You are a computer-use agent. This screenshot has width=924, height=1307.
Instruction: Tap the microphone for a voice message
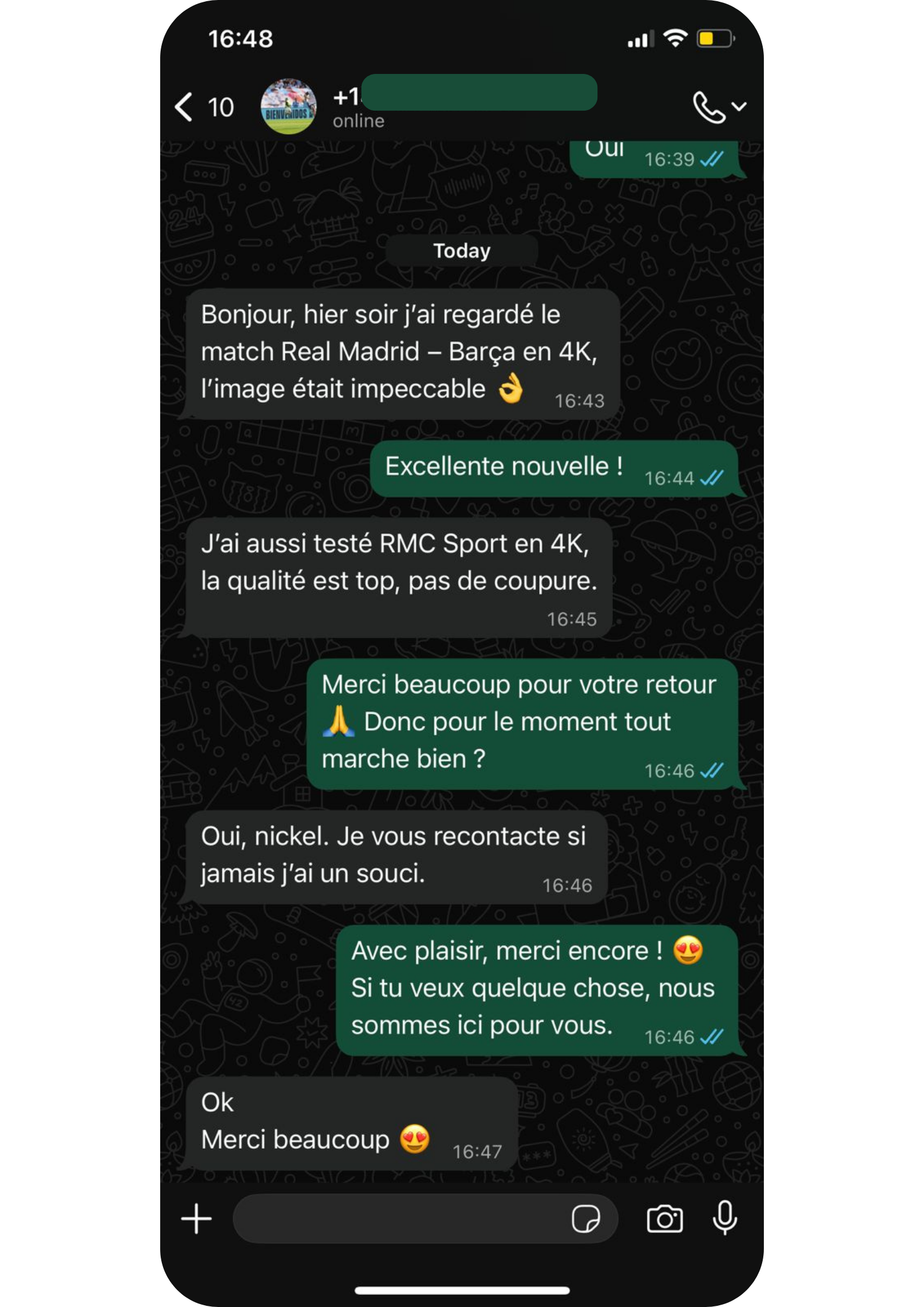(725, 1217)
